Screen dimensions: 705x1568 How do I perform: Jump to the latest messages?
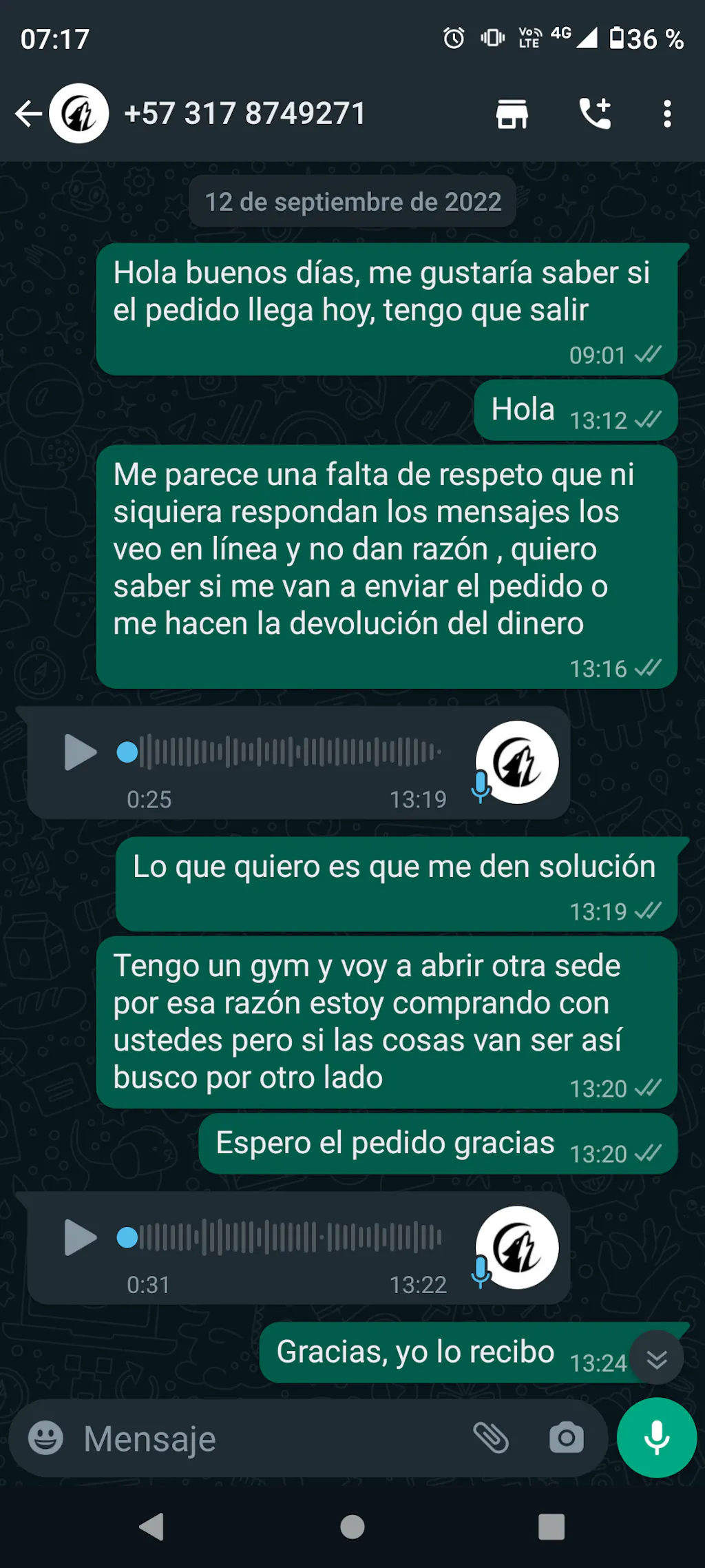657,1359
